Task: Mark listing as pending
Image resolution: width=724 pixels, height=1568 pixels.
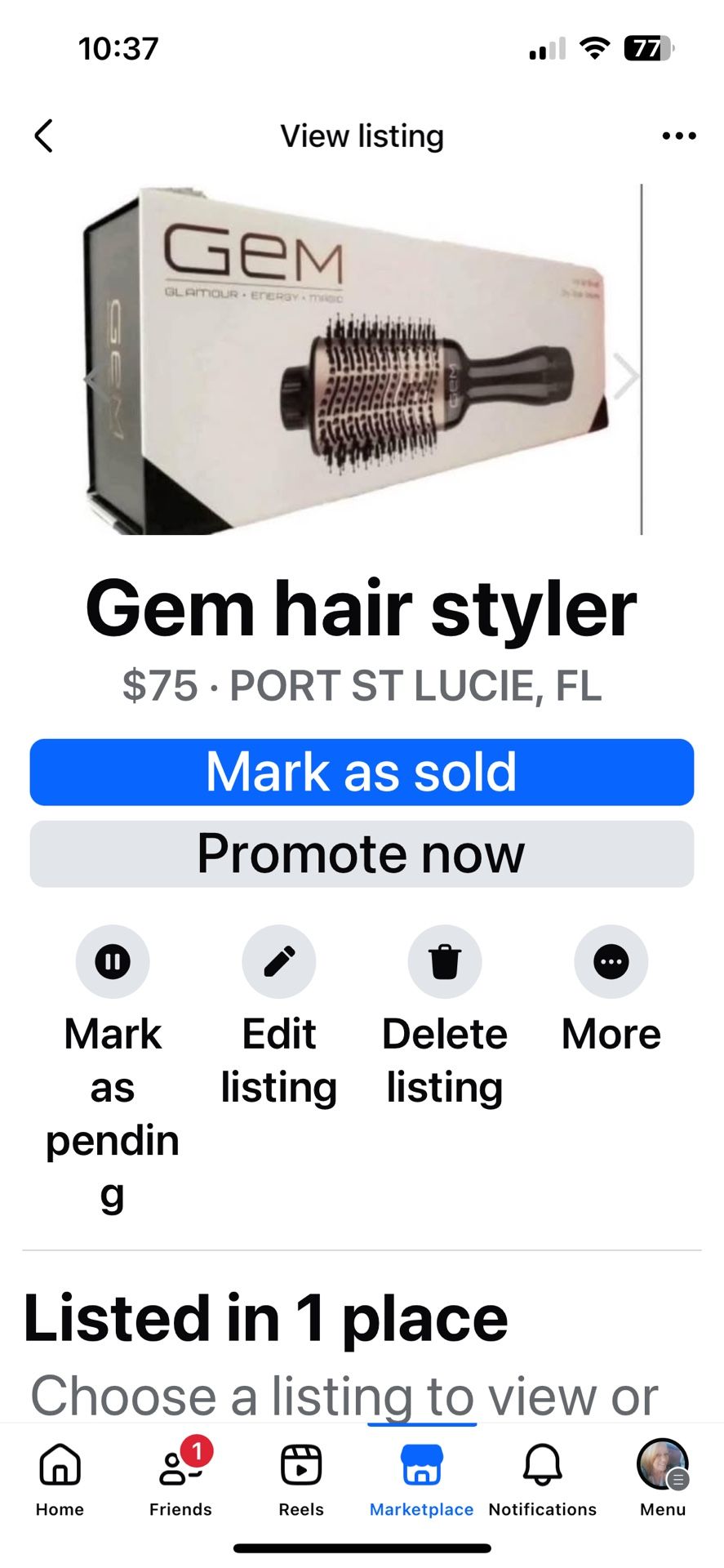Action: click(x=113, y=961)
